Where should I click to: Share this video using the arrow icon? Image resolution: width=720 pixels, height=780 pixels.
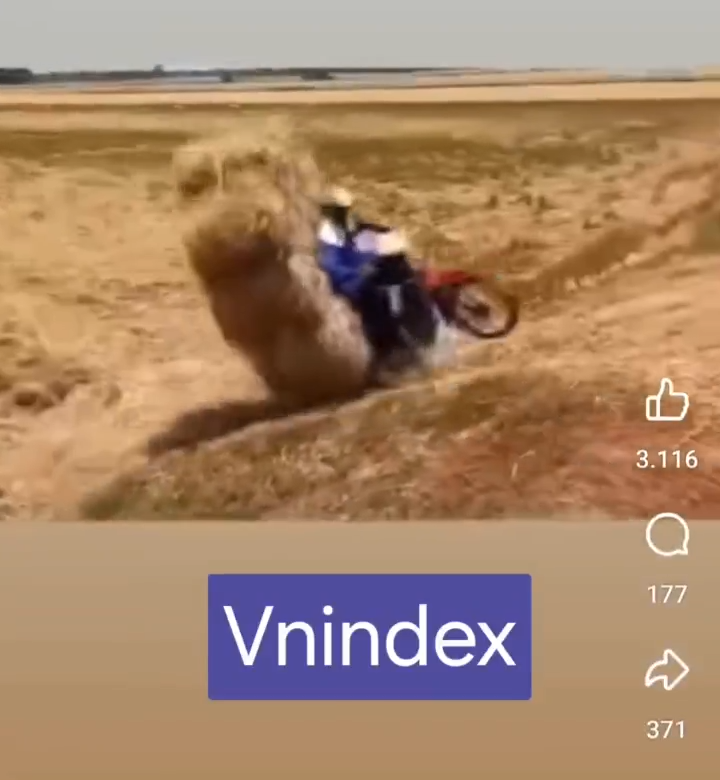coord(667,671)
